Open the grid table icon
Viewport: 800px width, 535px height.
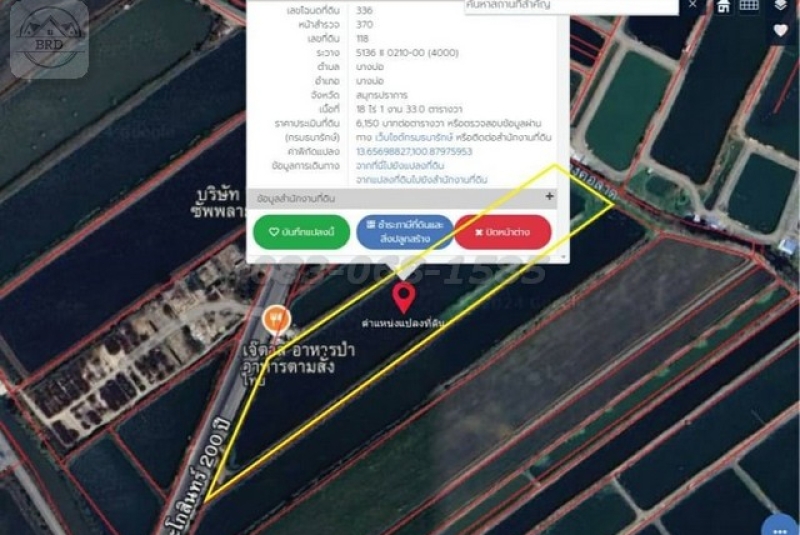(x=748, y=6)
